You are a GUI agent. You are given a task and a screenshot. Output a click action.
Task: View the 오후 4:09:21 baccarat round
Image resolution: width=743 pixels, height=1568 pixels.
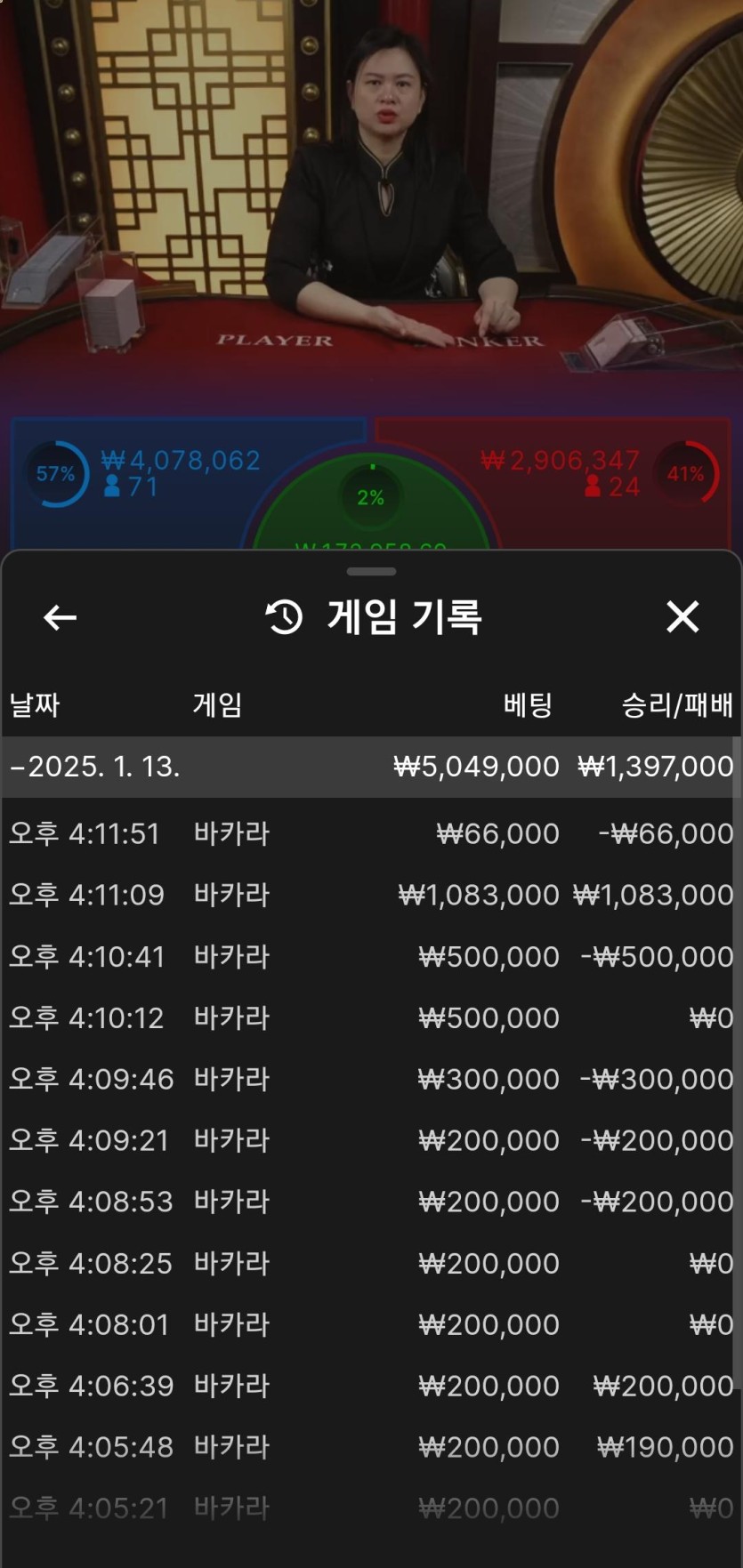click(x=370, y=1140)
